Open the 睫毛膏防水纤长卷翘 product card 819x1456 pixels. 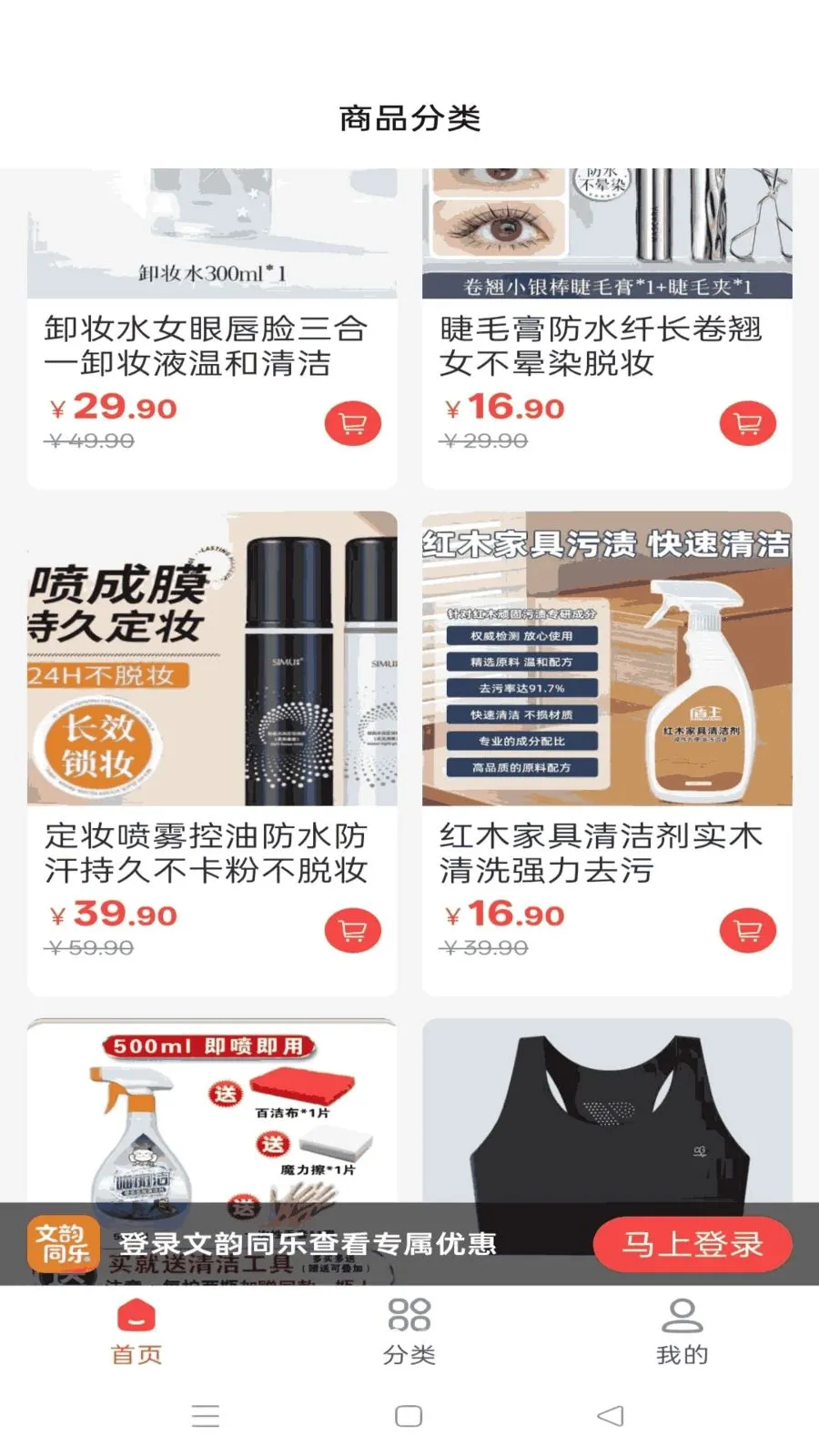point(601,346)
